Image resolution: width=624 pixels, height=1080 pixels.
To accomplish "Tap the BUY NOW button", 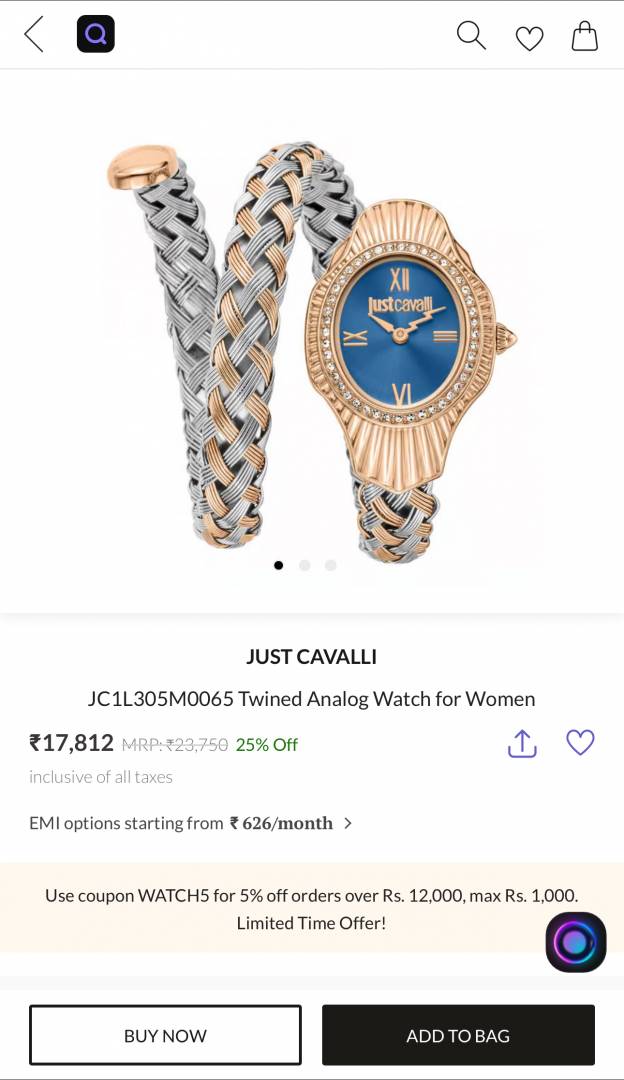I will tap(165, 1035).
